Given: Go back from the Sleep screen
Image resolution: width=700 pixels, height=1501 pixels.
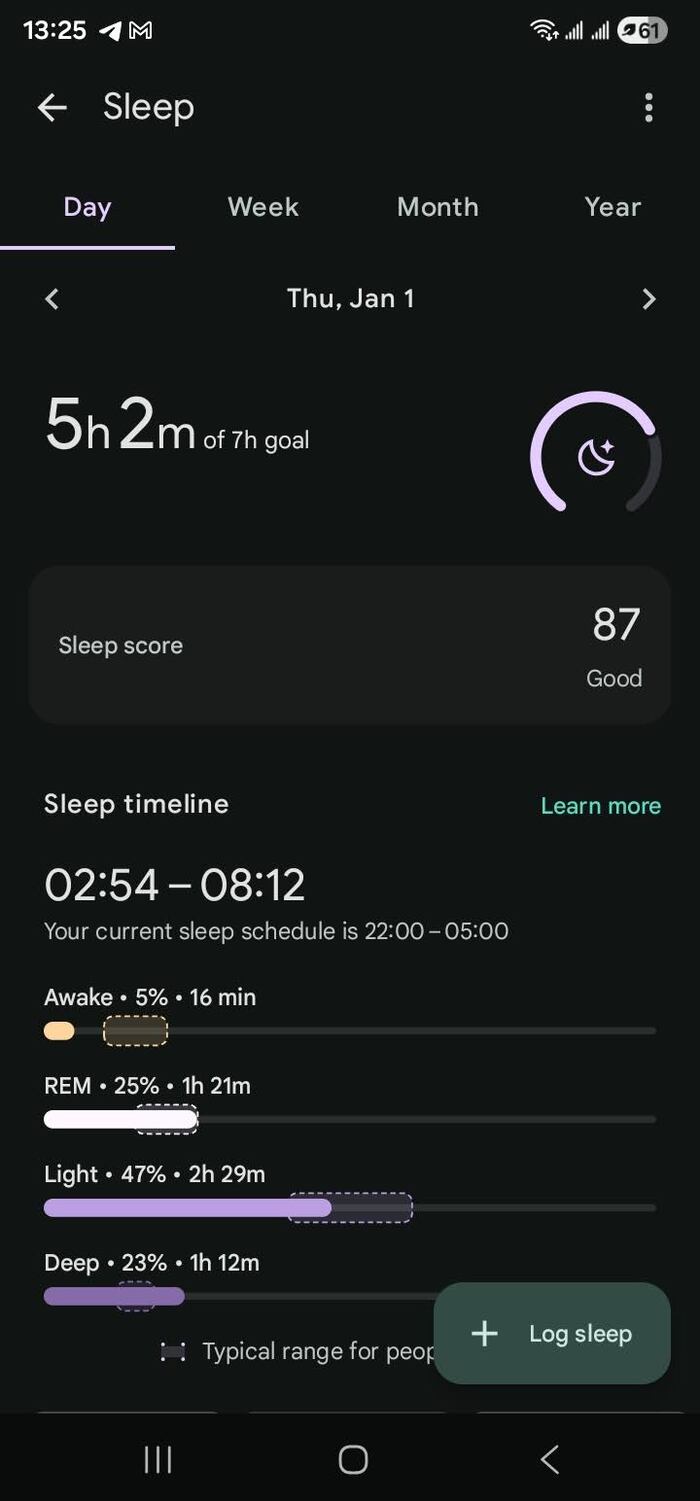Looking at the screenshot, I should pos(52,107).
